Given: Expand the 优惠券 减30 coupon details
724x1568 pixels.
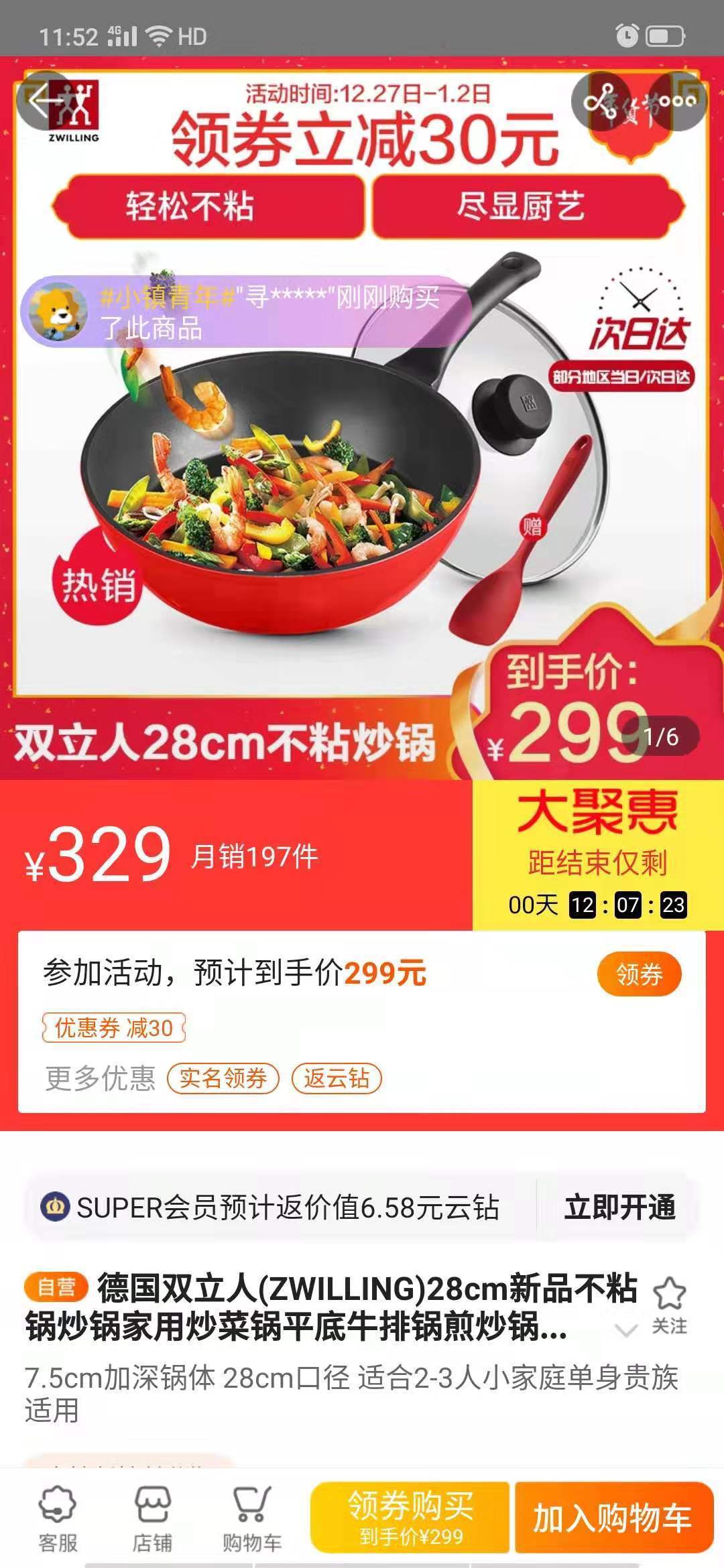Looking at the screenshot, I should [114, 1027].
